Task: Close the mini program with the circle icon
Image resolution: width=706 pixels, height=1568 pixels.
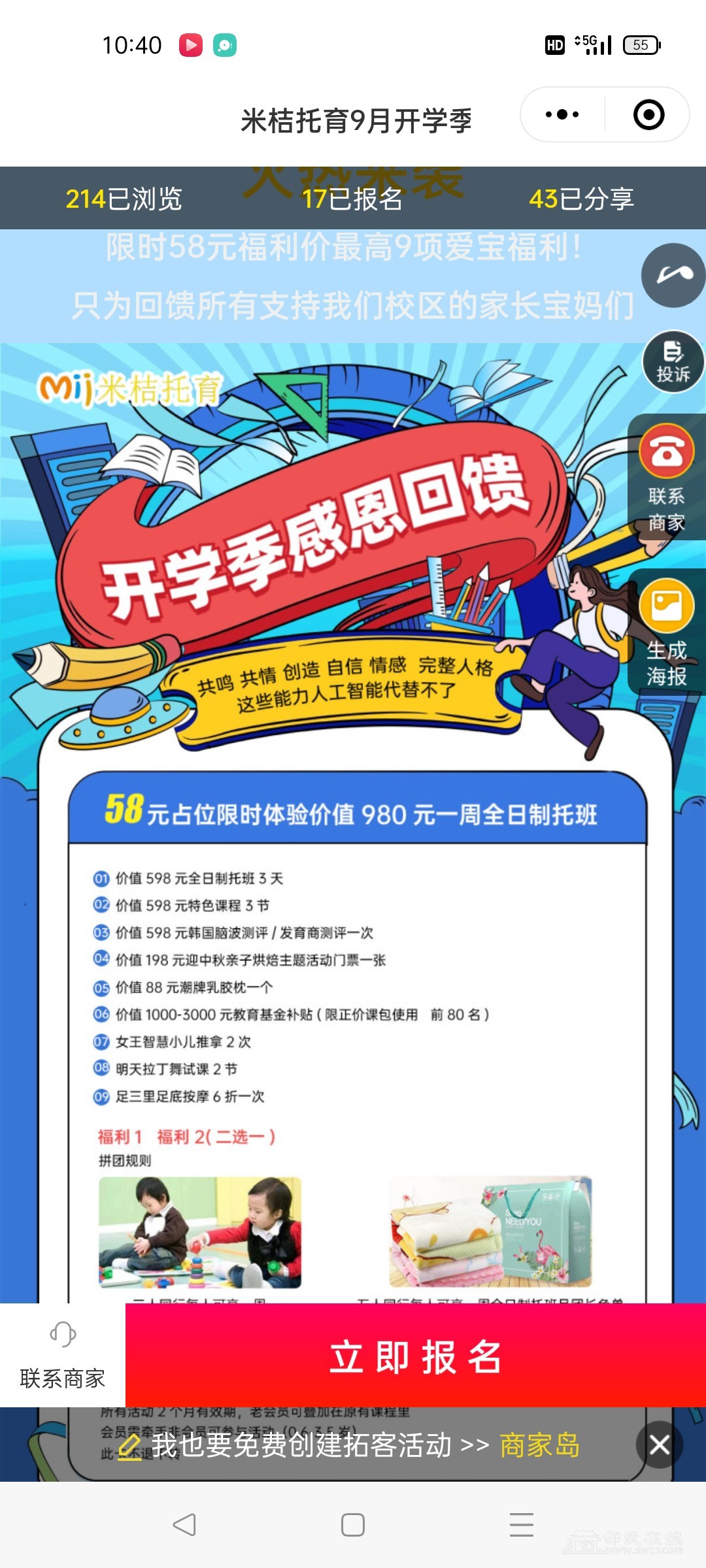Action: [x=648, y=115]
